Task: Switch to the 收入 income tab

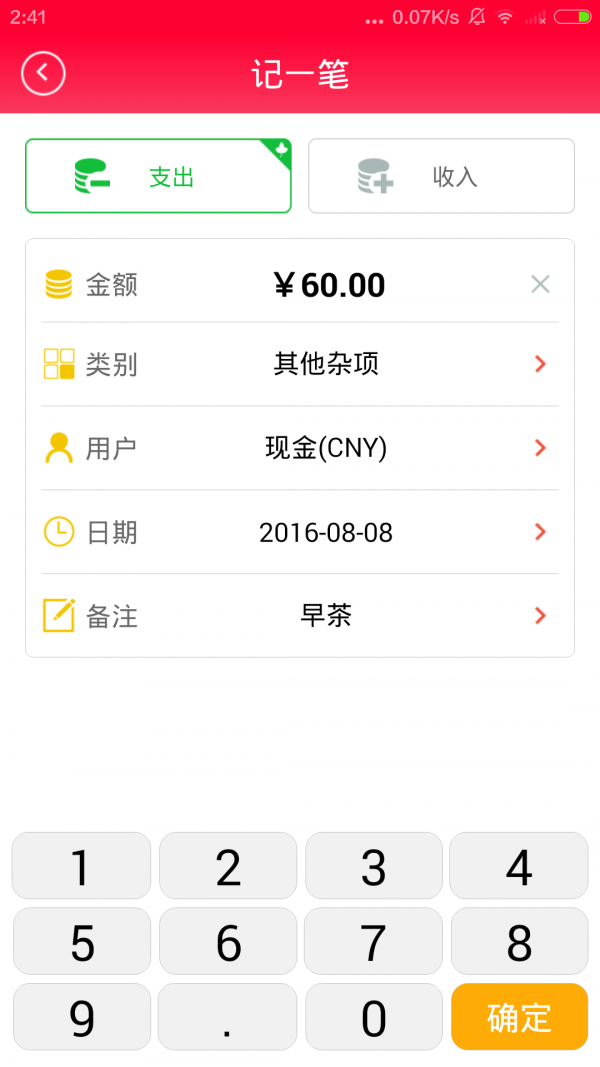Action: (x=441, y=176)
